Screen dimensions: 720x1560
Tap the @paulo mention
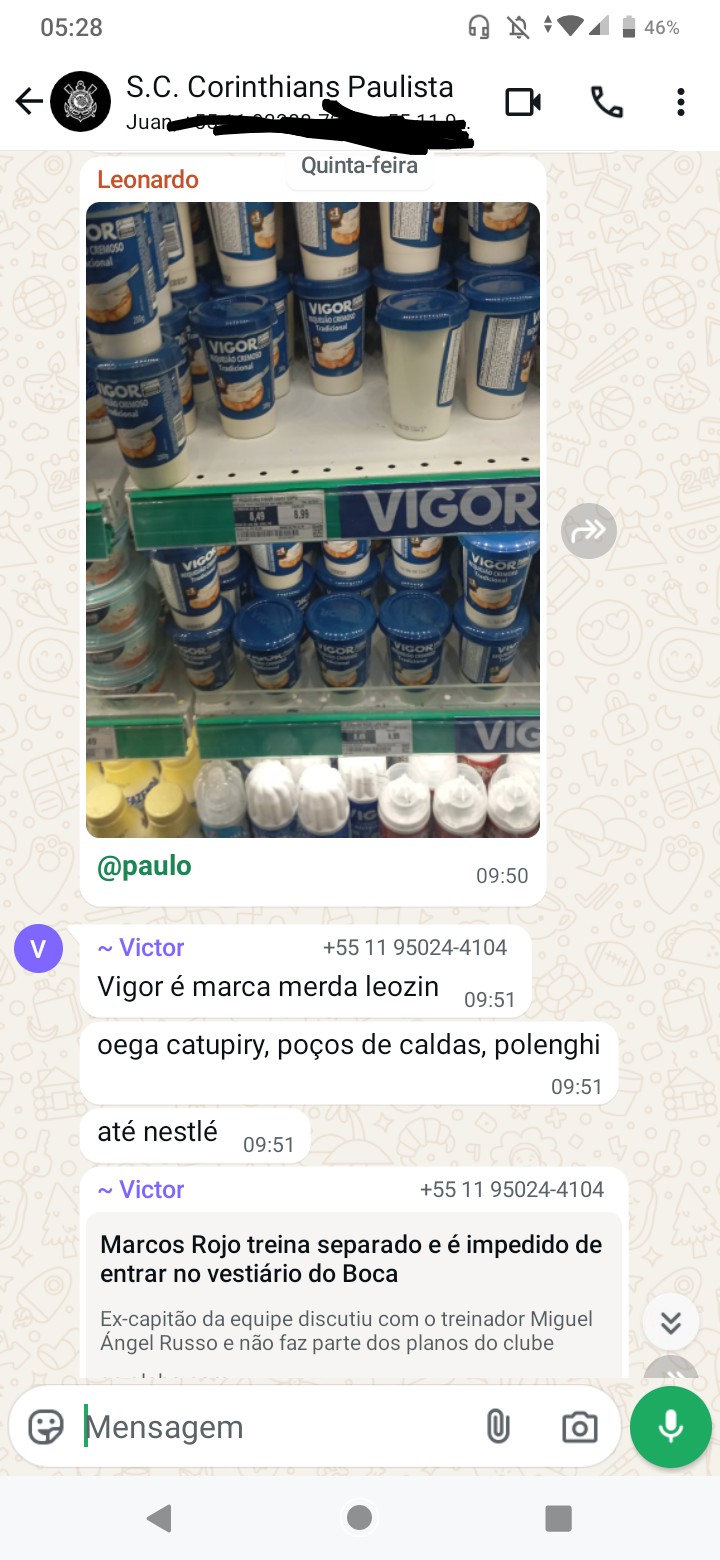pyautogui.click(x=144, y=867)
